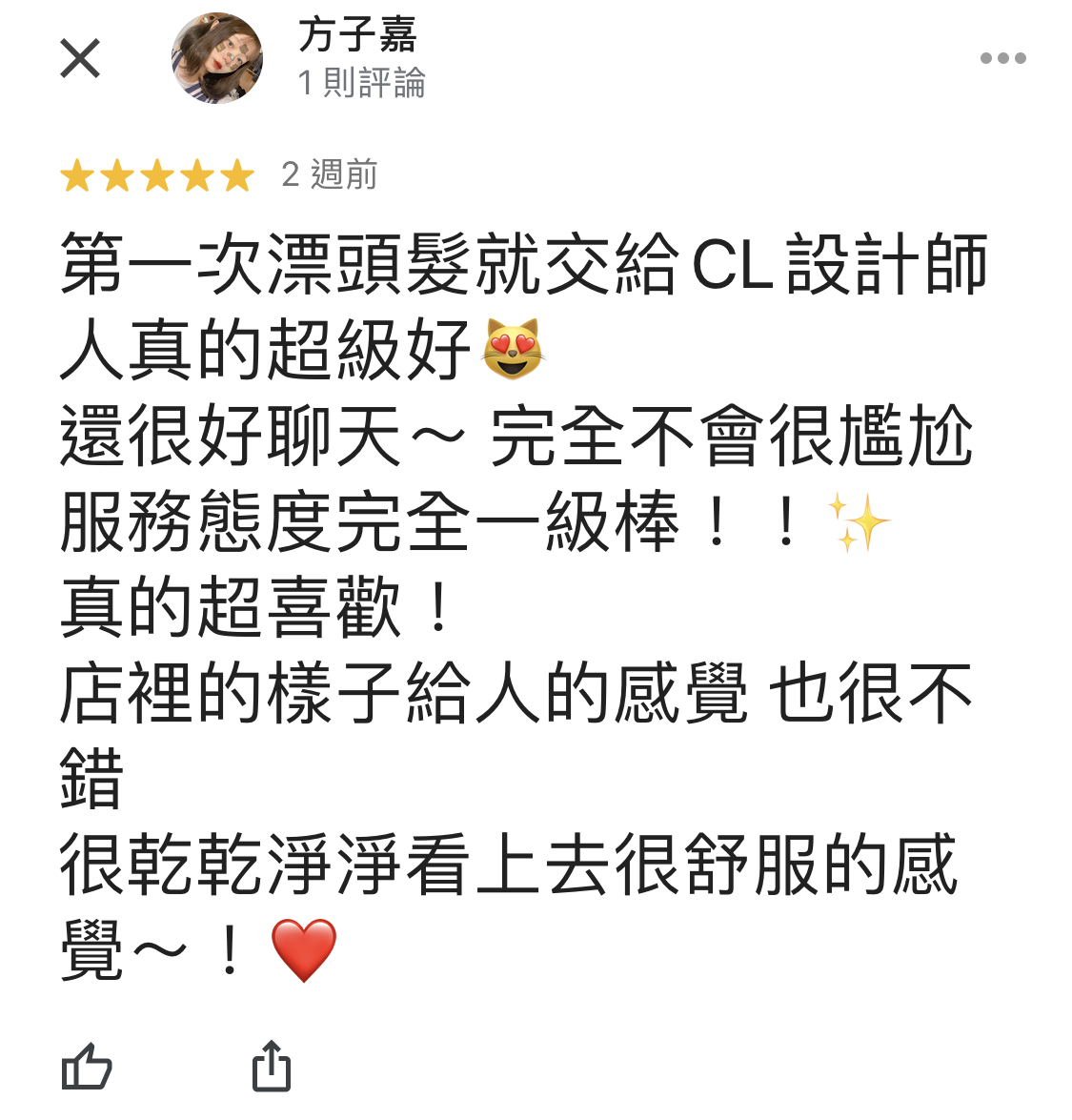Like this review with thumbs up
This screenshot has height=1120, width=1072.
[x=87, y=1067]
